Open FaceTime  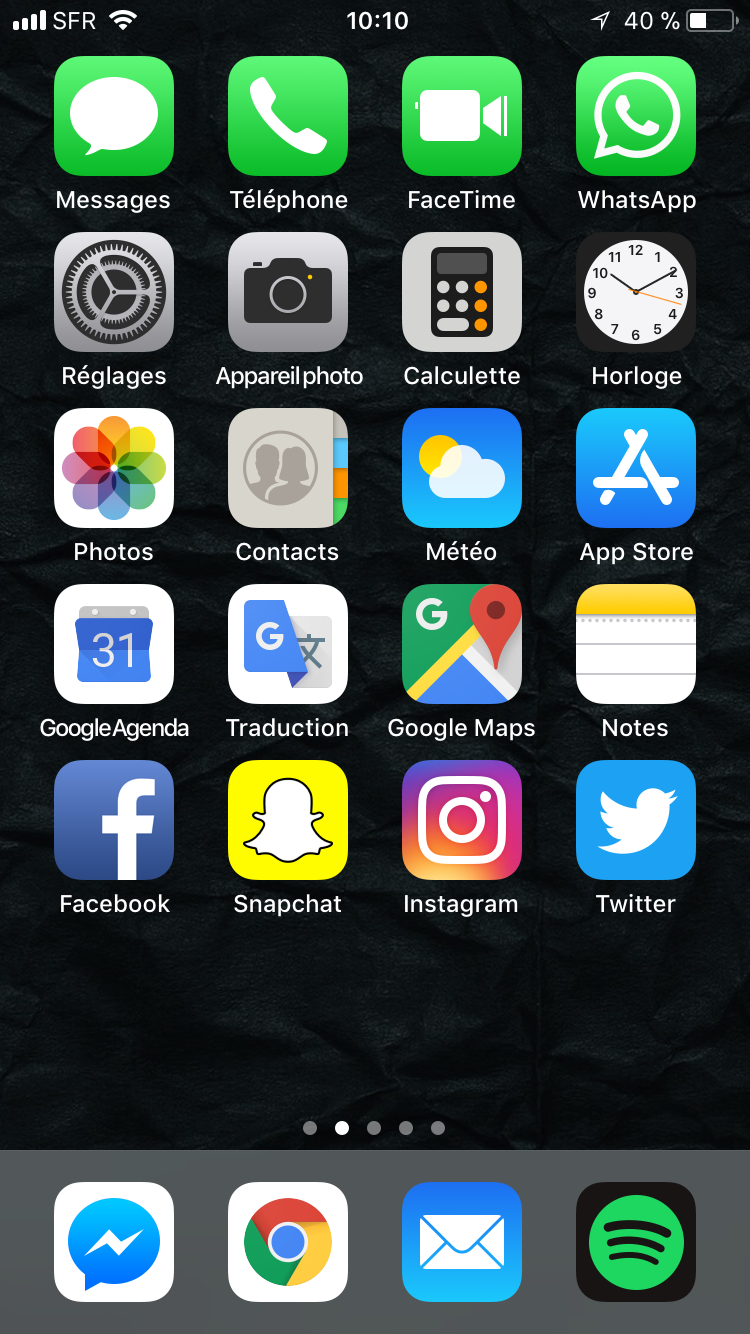point(462,116)
